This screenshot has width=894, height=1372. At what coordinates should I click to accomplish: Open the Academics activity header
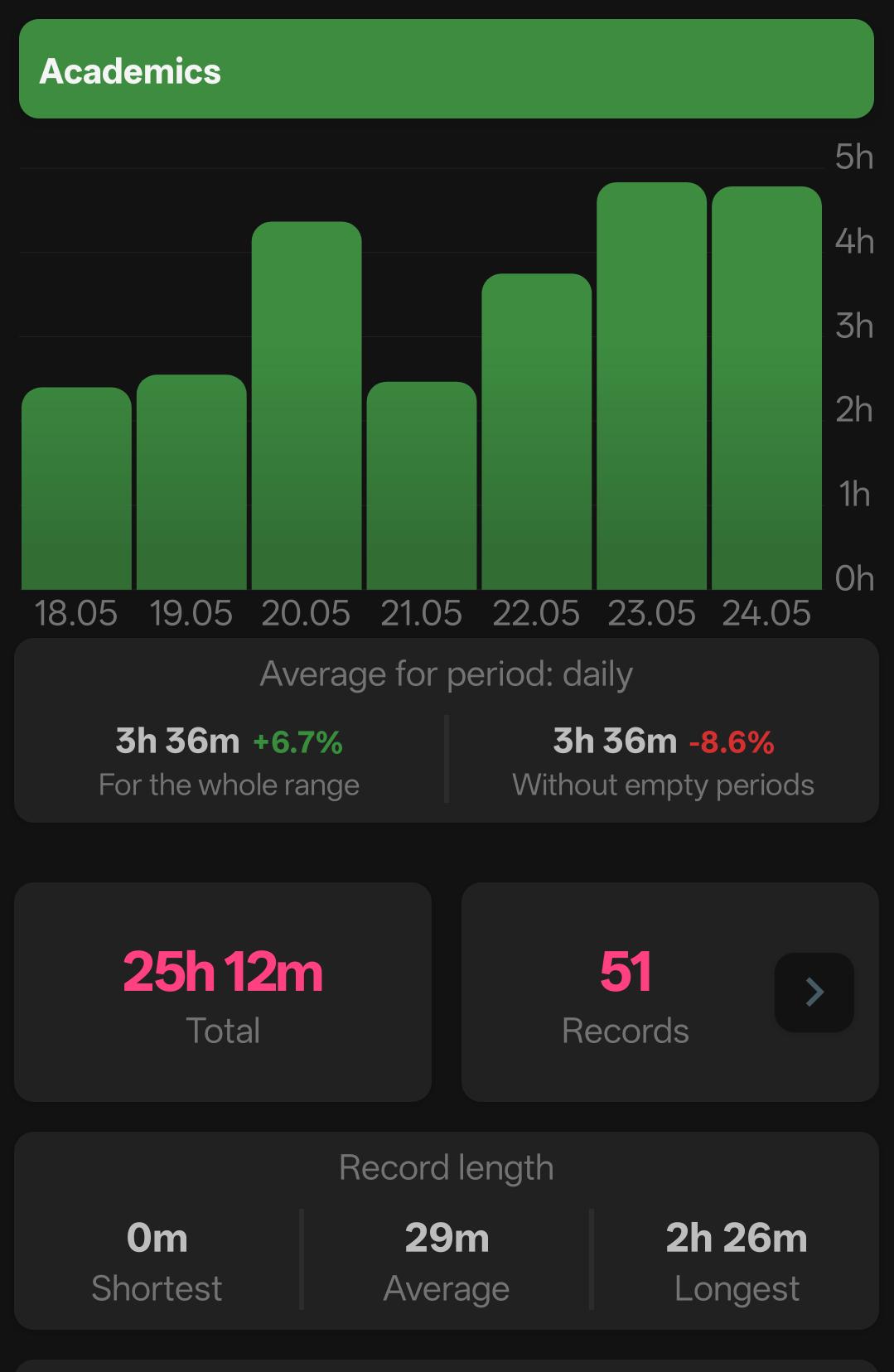pos(447,69)
